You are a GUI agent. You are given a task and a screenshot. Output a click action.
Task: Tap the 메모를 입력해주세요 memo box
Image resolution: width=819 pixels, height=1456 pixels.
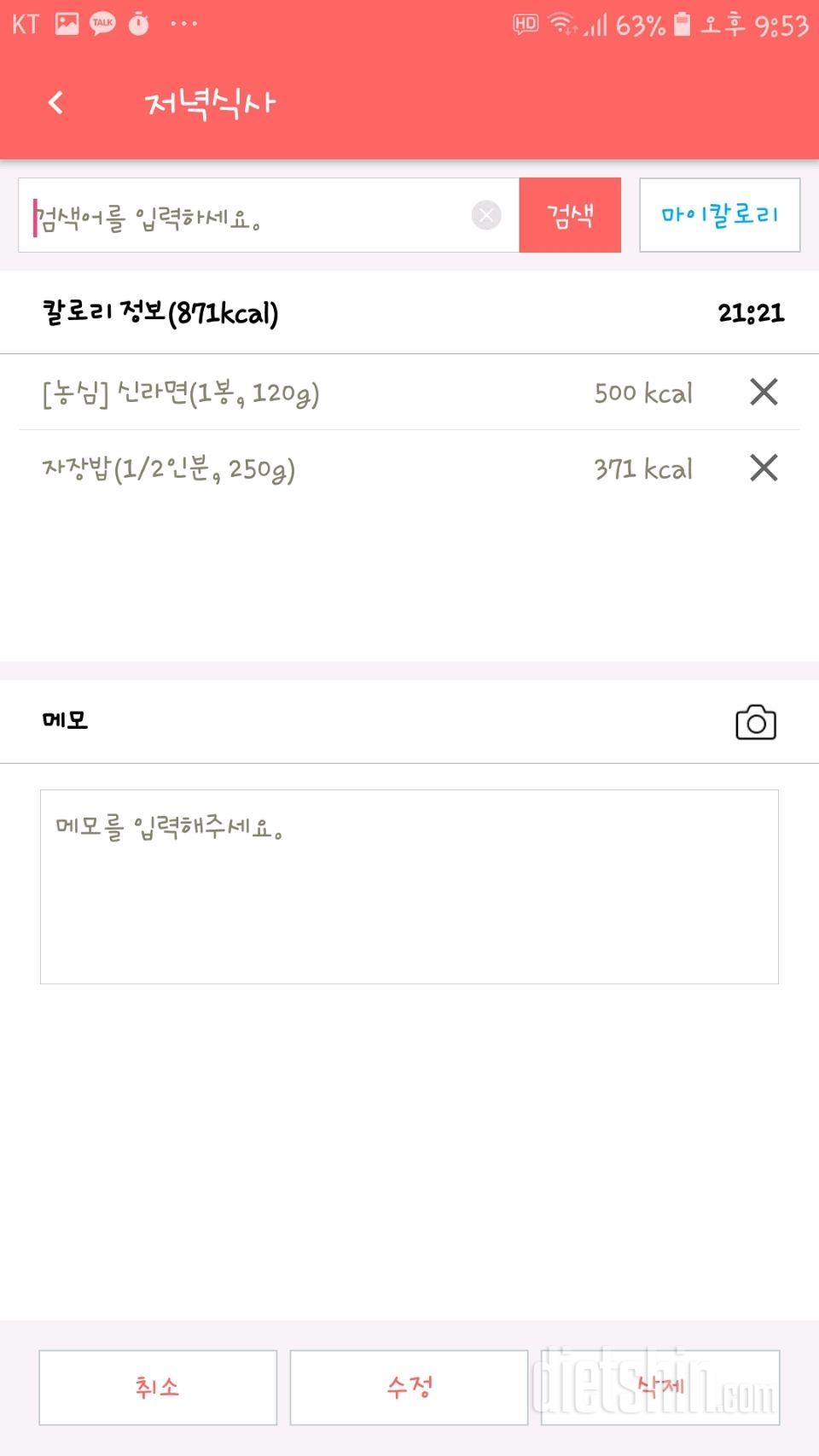click(409, 886)
